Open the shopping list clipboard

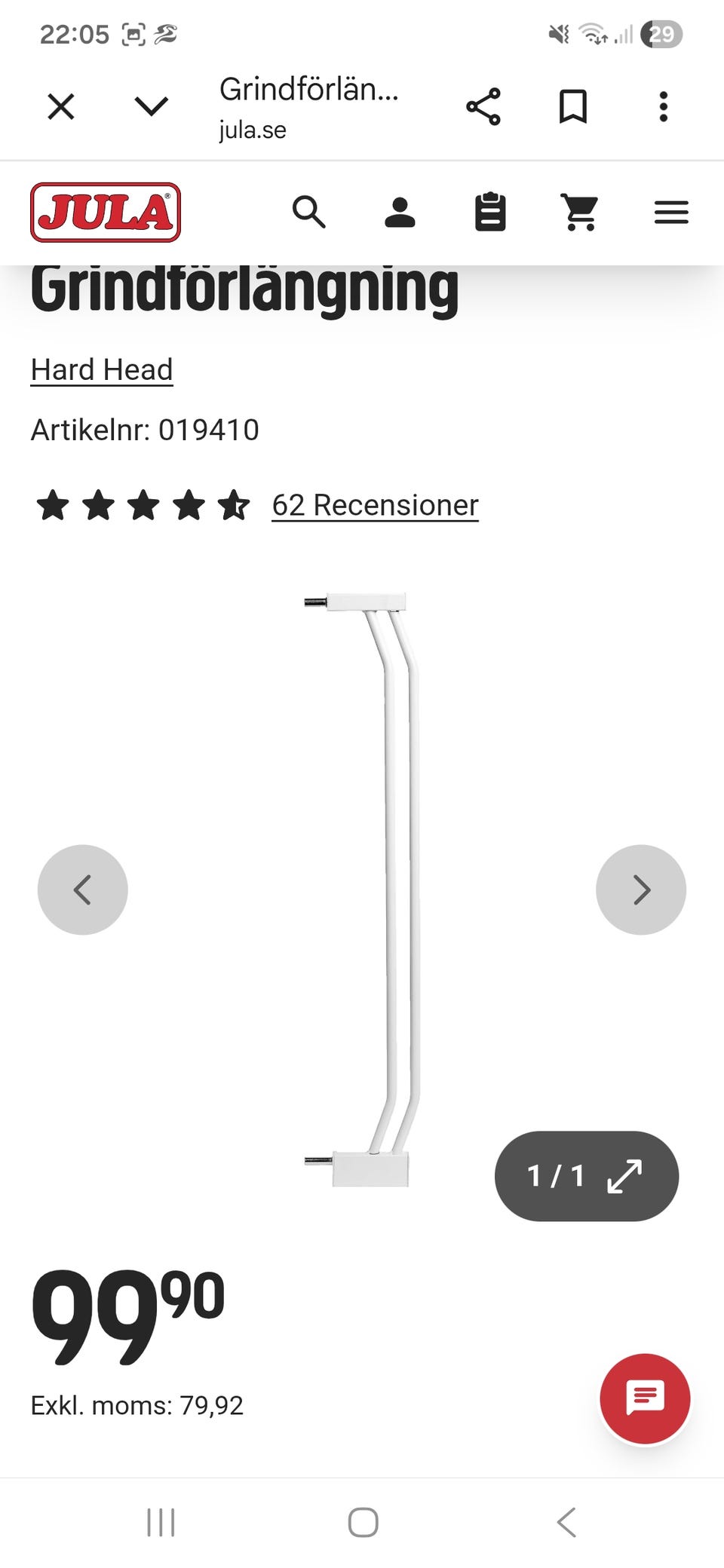tap(490, 212)
